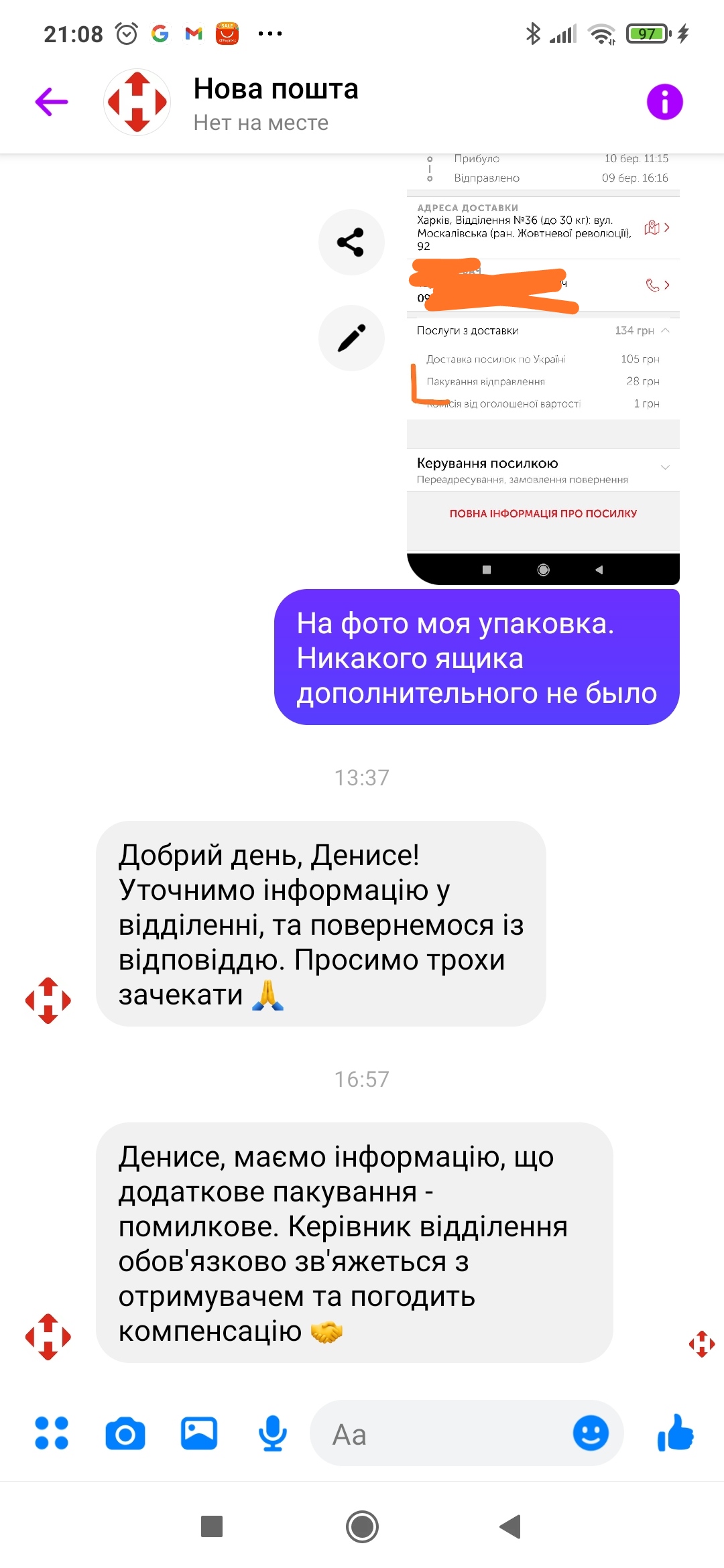
Task: Share the sent screenshot image
Action: coord(351,242)
